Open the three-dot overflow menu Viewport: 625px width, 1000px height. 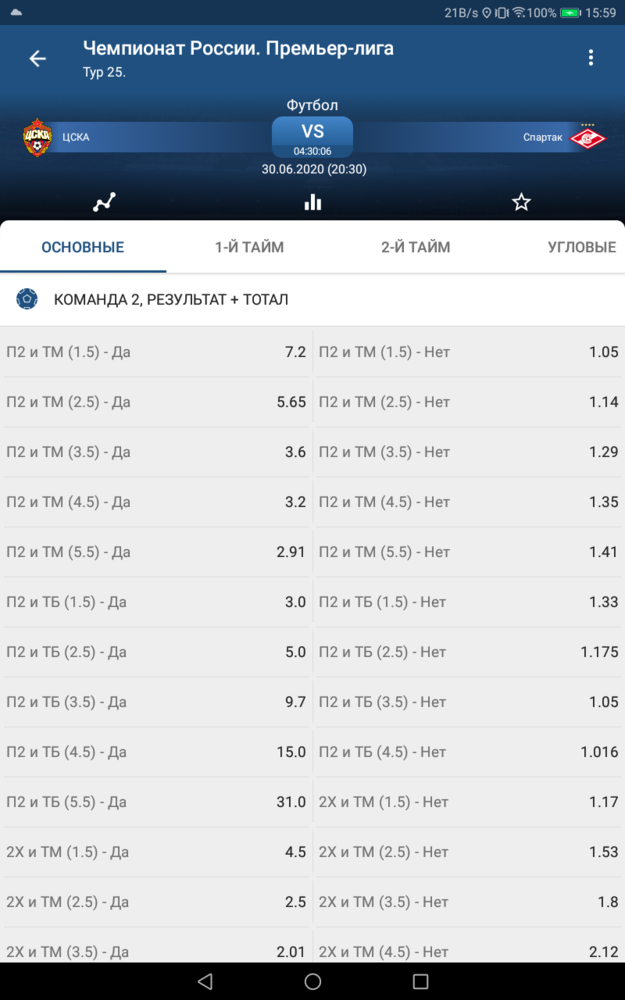coord(591,58)
